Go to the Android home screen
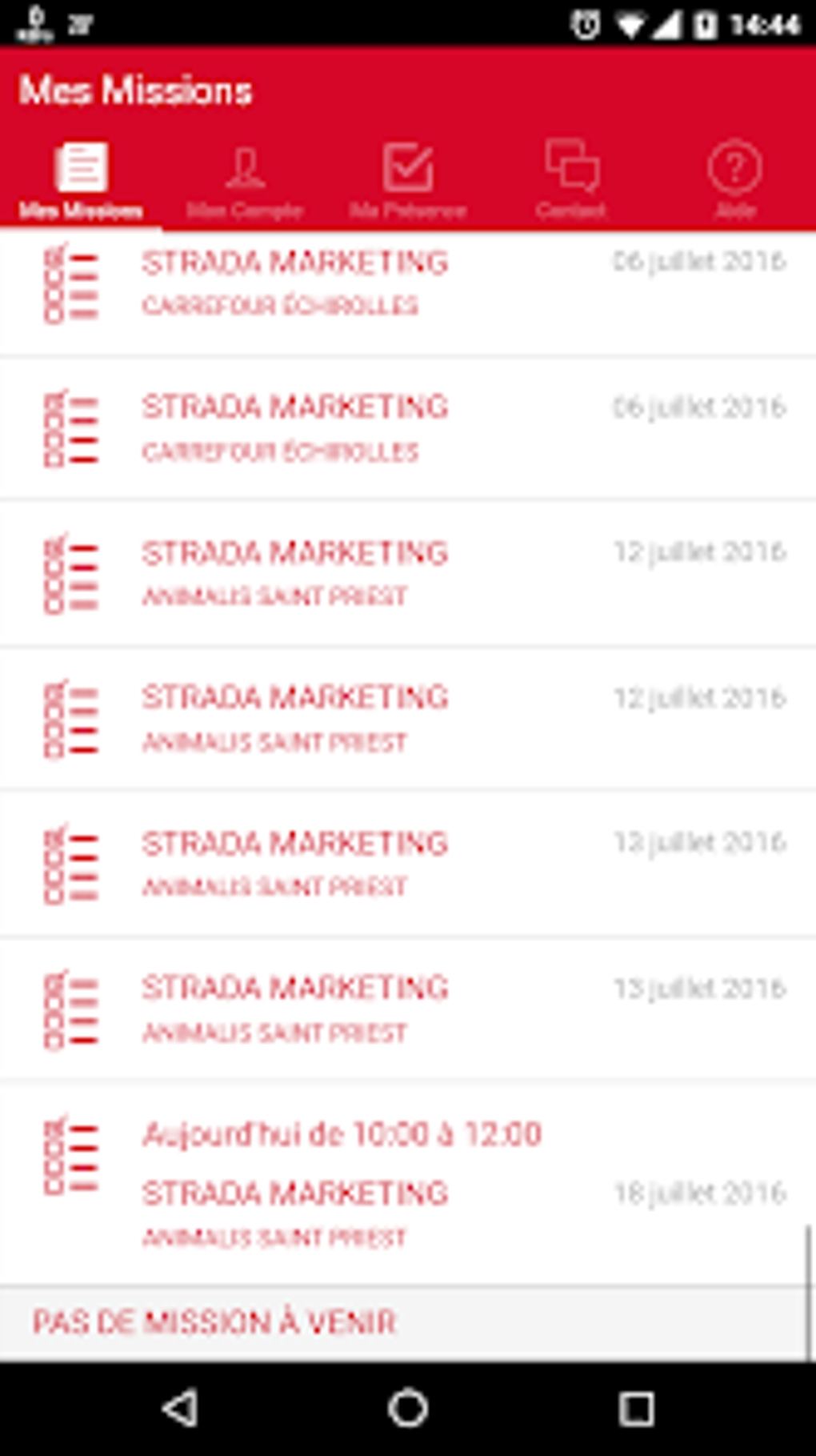 (x=408, y=1409)
